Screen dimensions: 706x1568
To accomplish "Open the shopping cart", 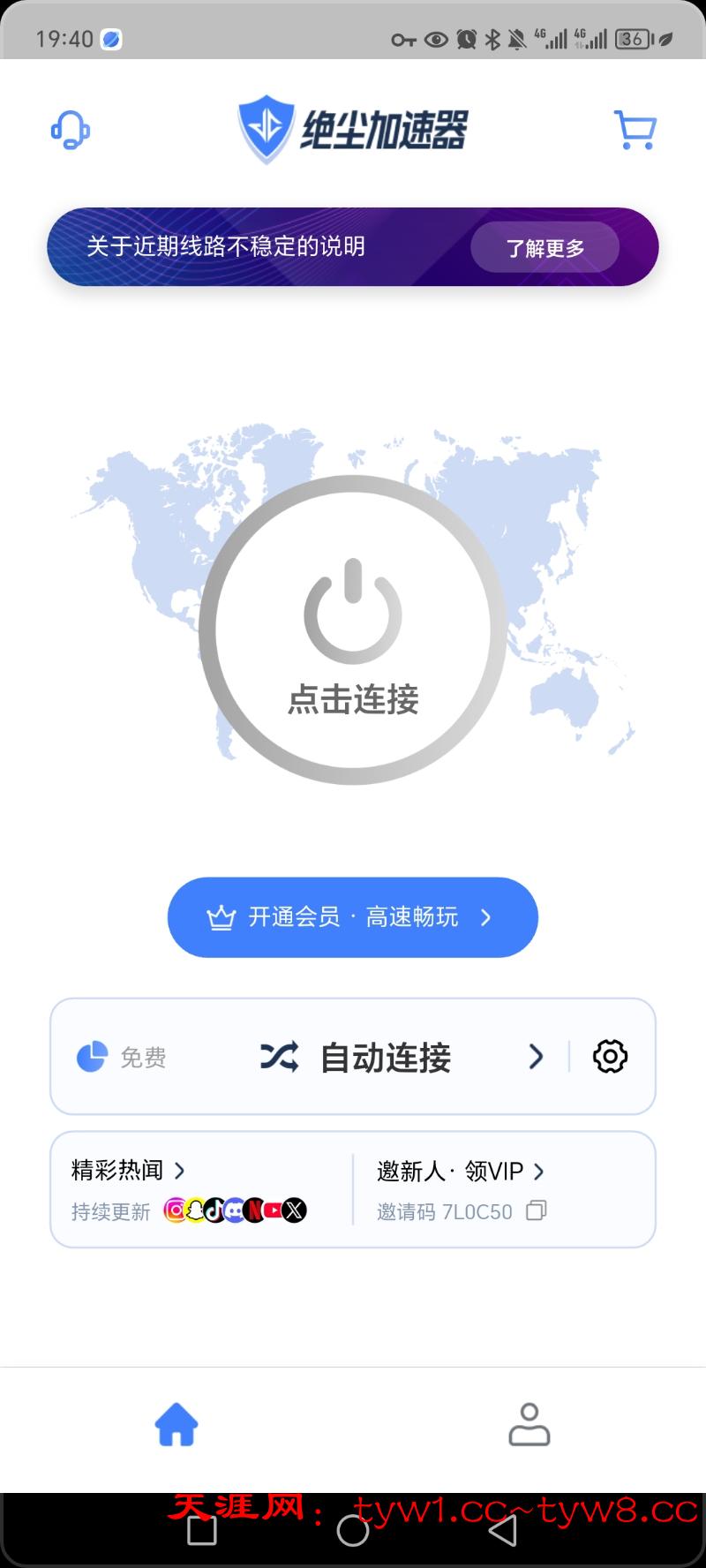I will pyautogui.click(x=635, y=130).
